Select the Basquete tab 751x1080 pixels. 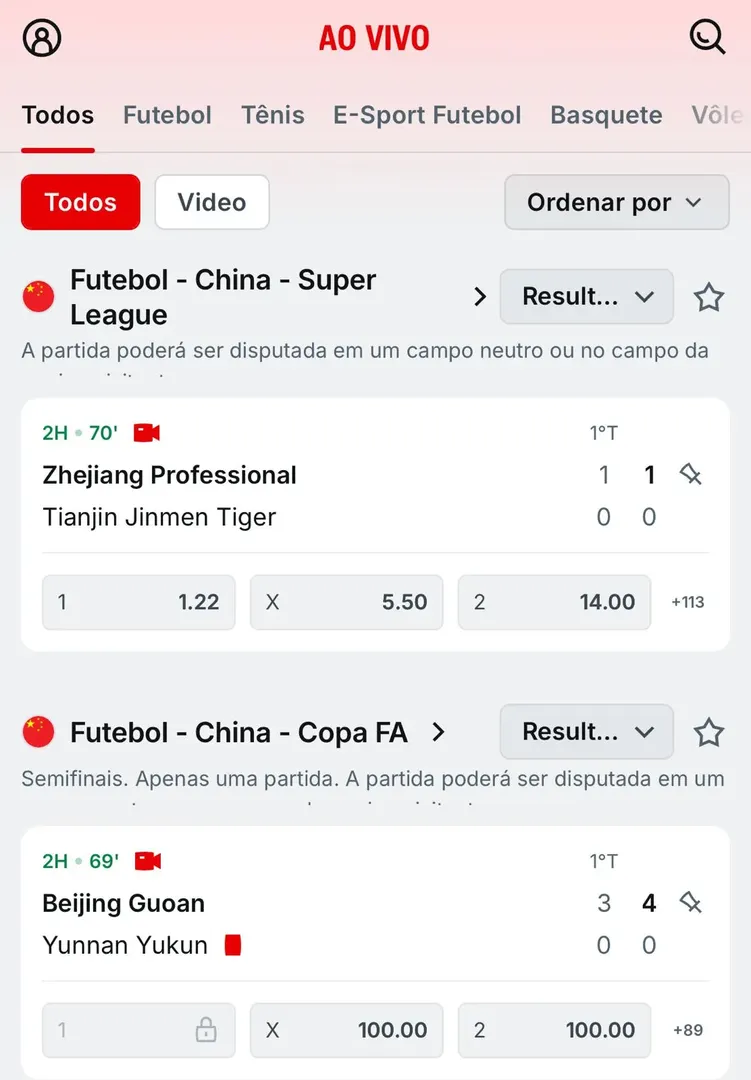tap(605, 115)
